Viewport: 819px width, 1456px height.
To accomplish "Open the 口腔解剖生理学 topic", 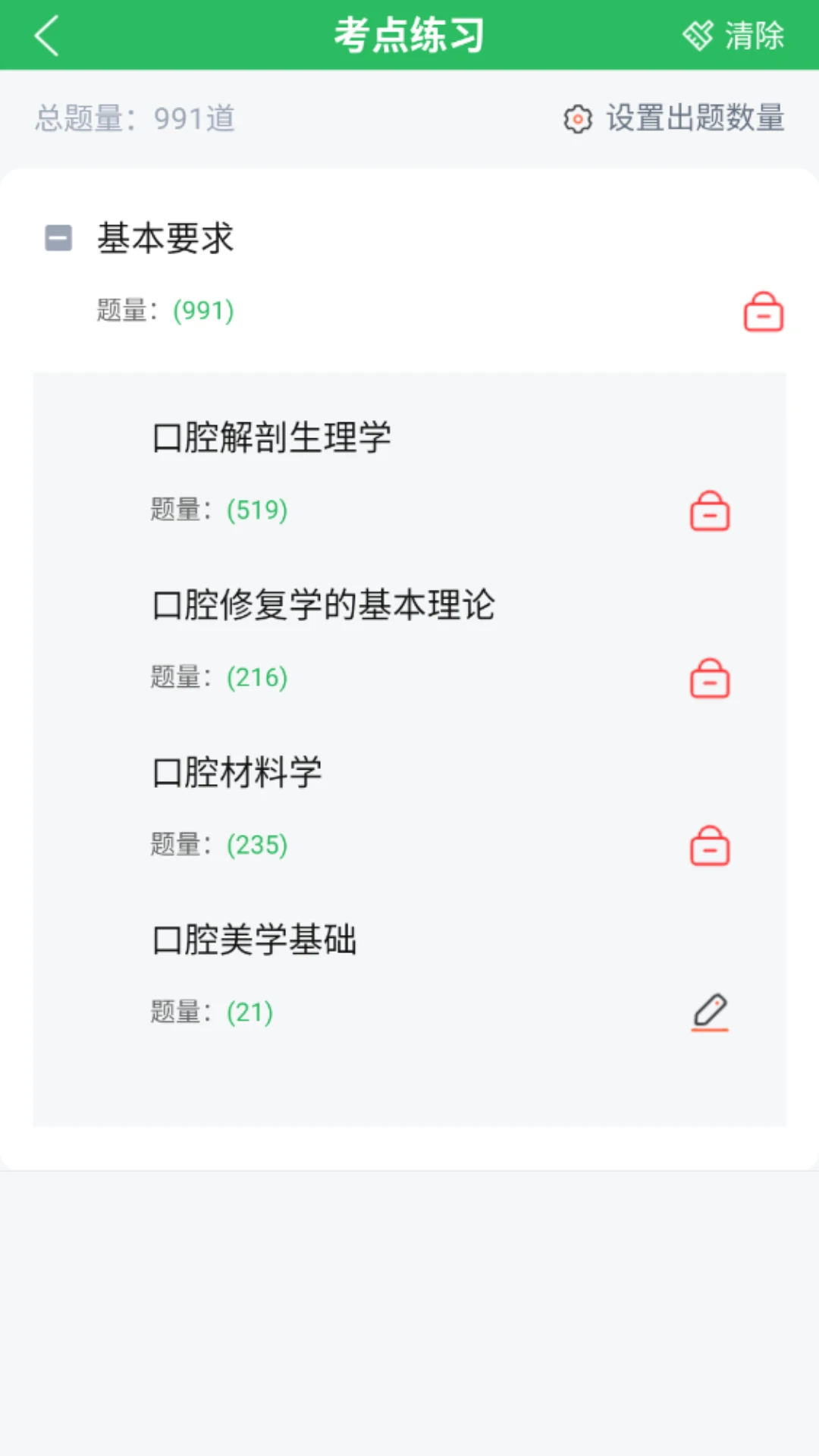I will click(271, 438).
